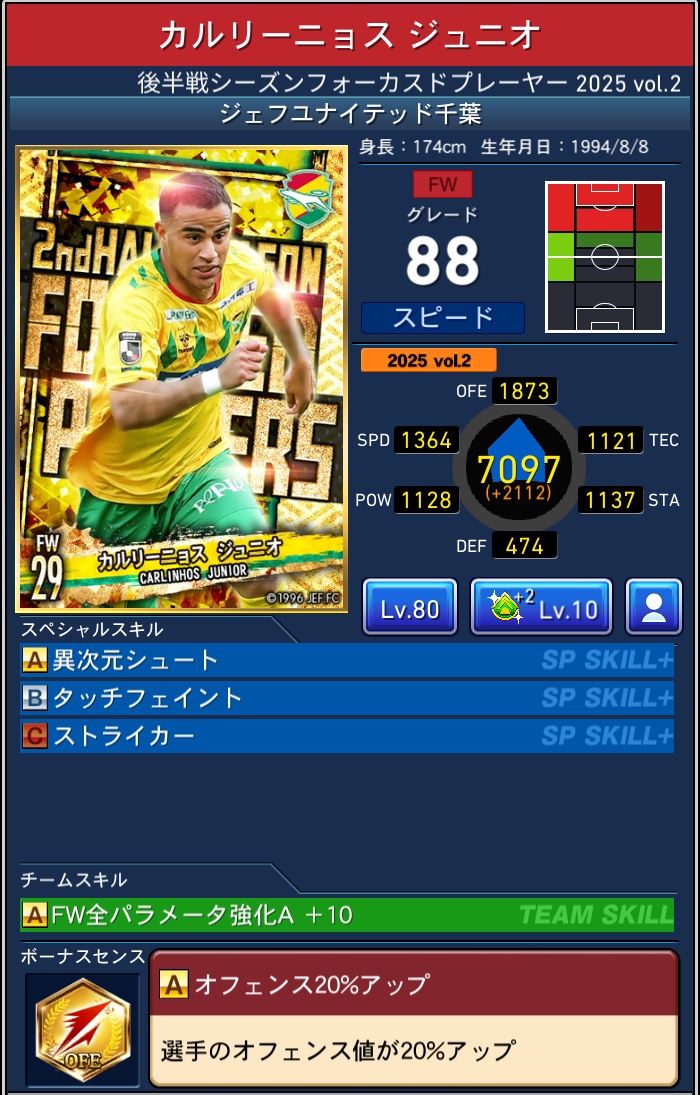Open the タッチフェイント skill row
The height and width of the screenshot is (1095, 700).
pyautogui.click(x=346, y=698)
